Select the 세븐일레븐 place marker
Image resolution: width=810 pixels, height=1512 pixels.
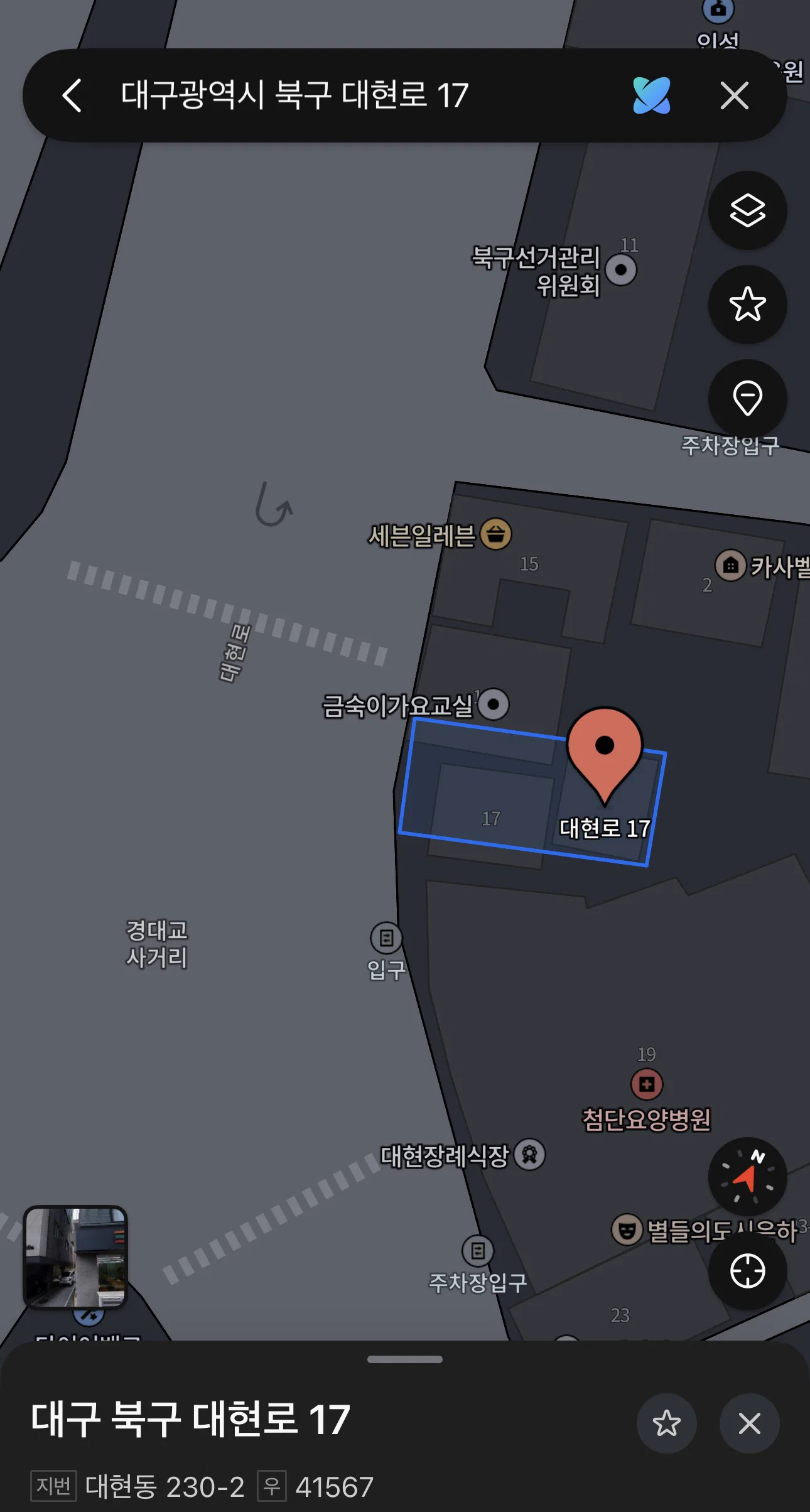pos(496,534)
